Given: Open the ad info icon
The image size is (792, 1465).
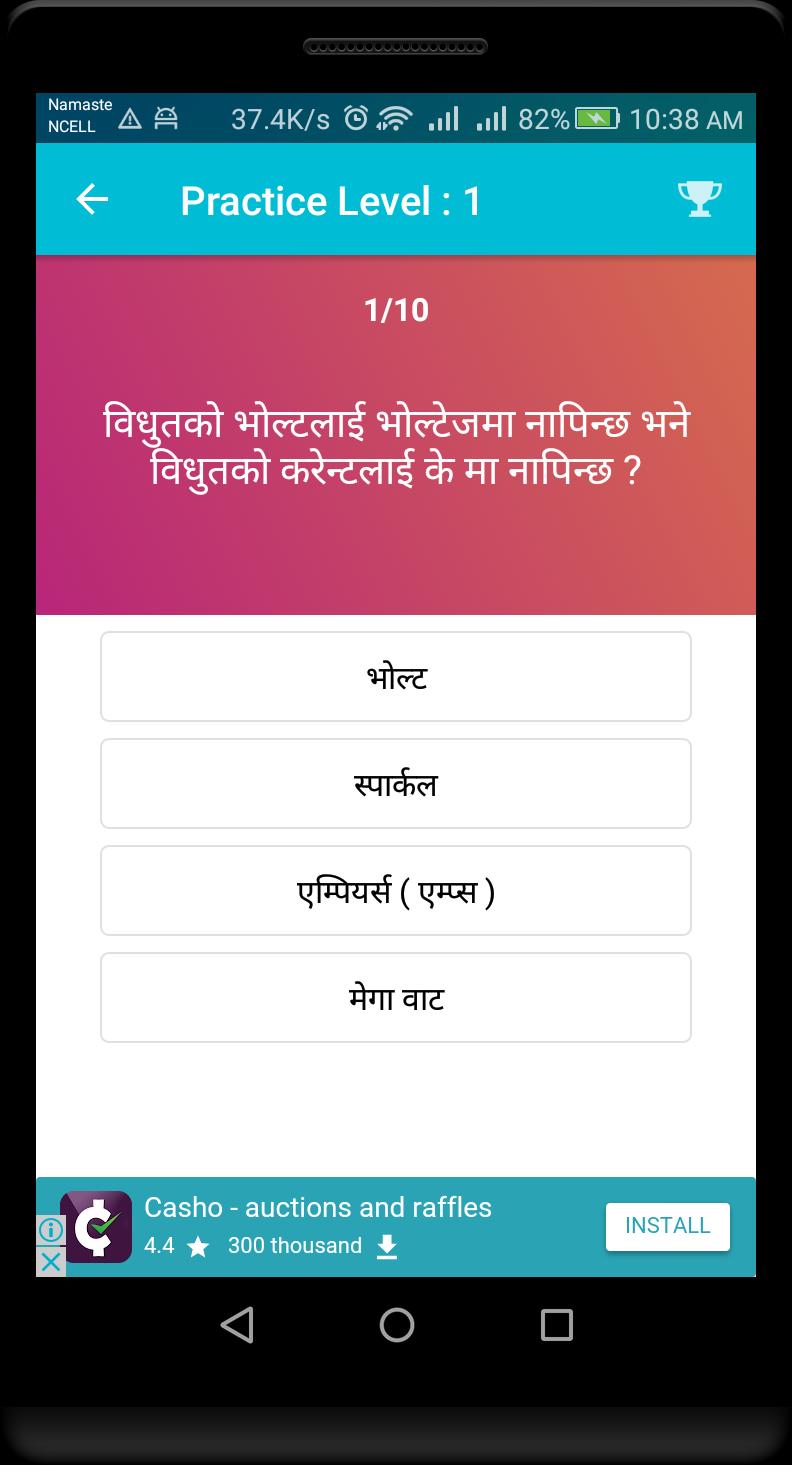Looking at the screenshot, I should (x=51, y=1230).
